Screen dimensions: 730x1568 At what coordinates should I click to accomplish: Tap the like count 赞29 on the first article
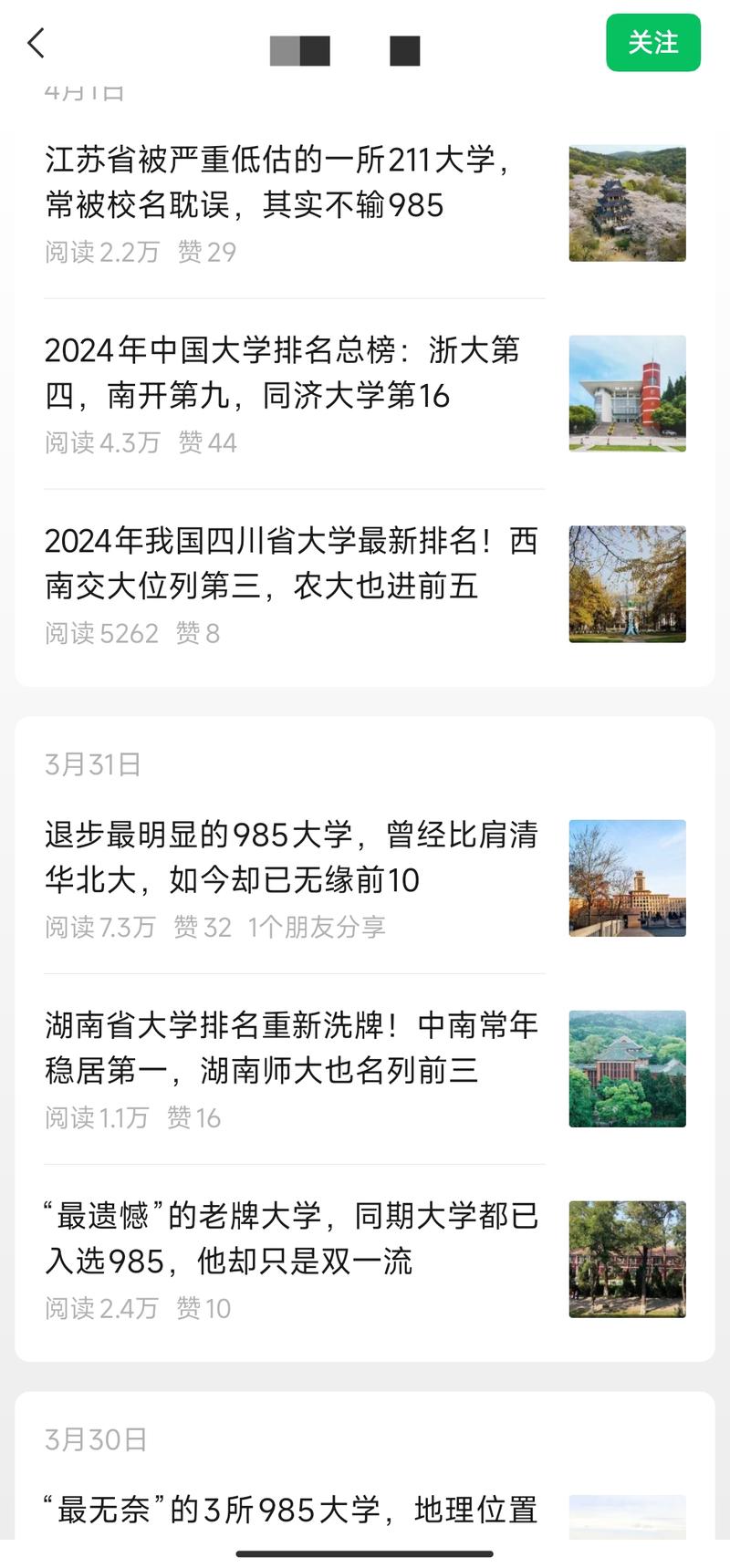[x=208, y=252]
